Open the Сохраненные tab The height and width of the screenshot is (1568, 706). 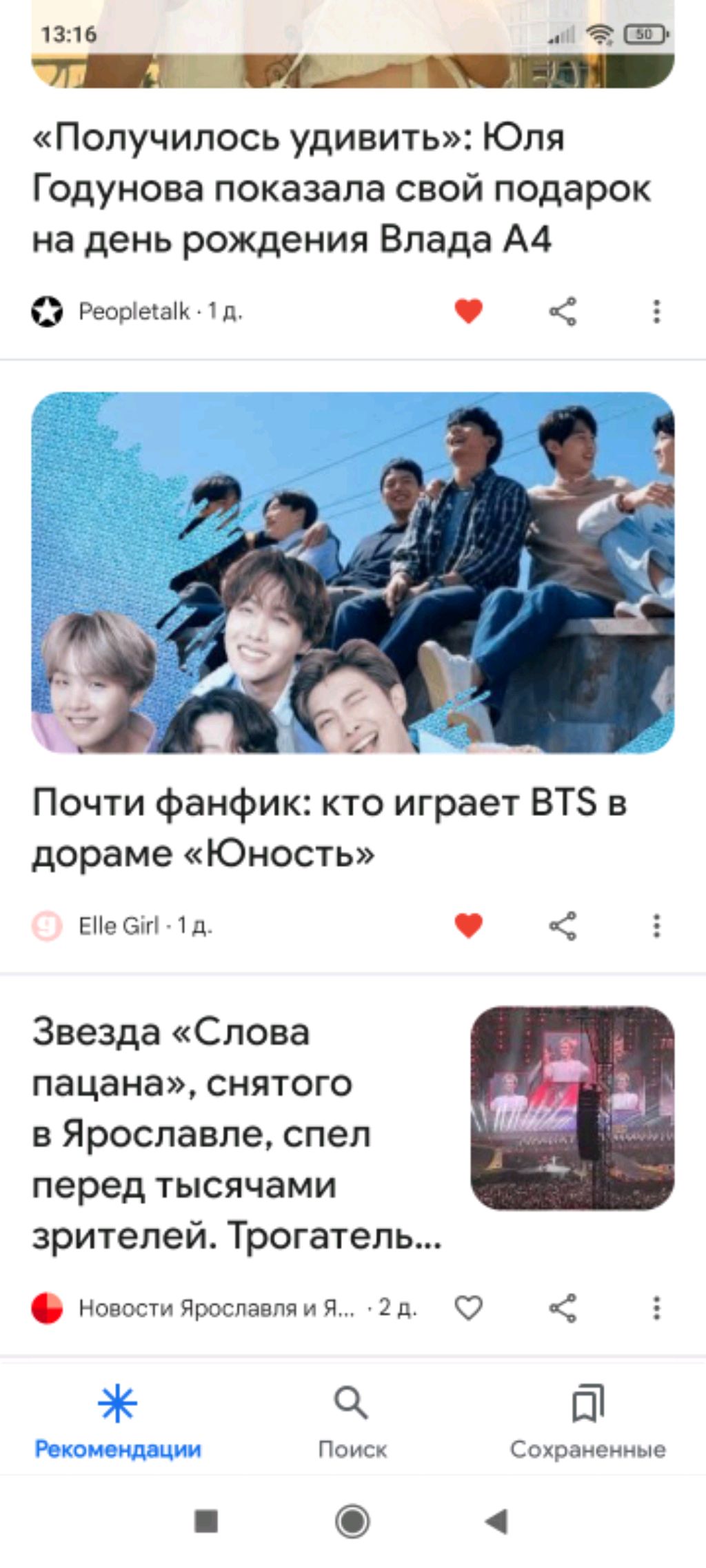[x=587, y=1421]
